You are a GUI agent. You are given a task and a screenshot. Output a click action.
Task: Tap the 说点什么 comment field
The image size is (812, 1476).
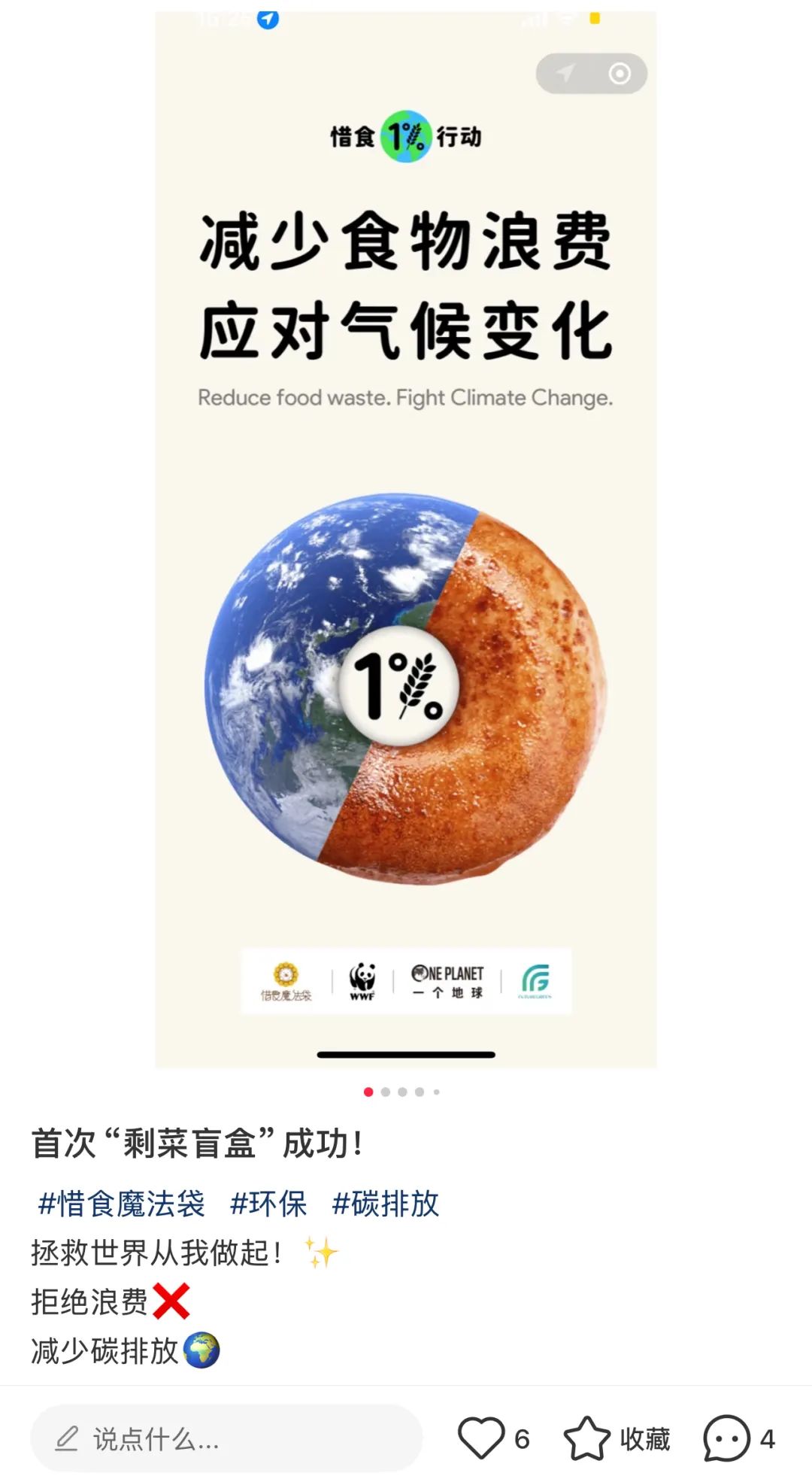[x=226, y=1438]
